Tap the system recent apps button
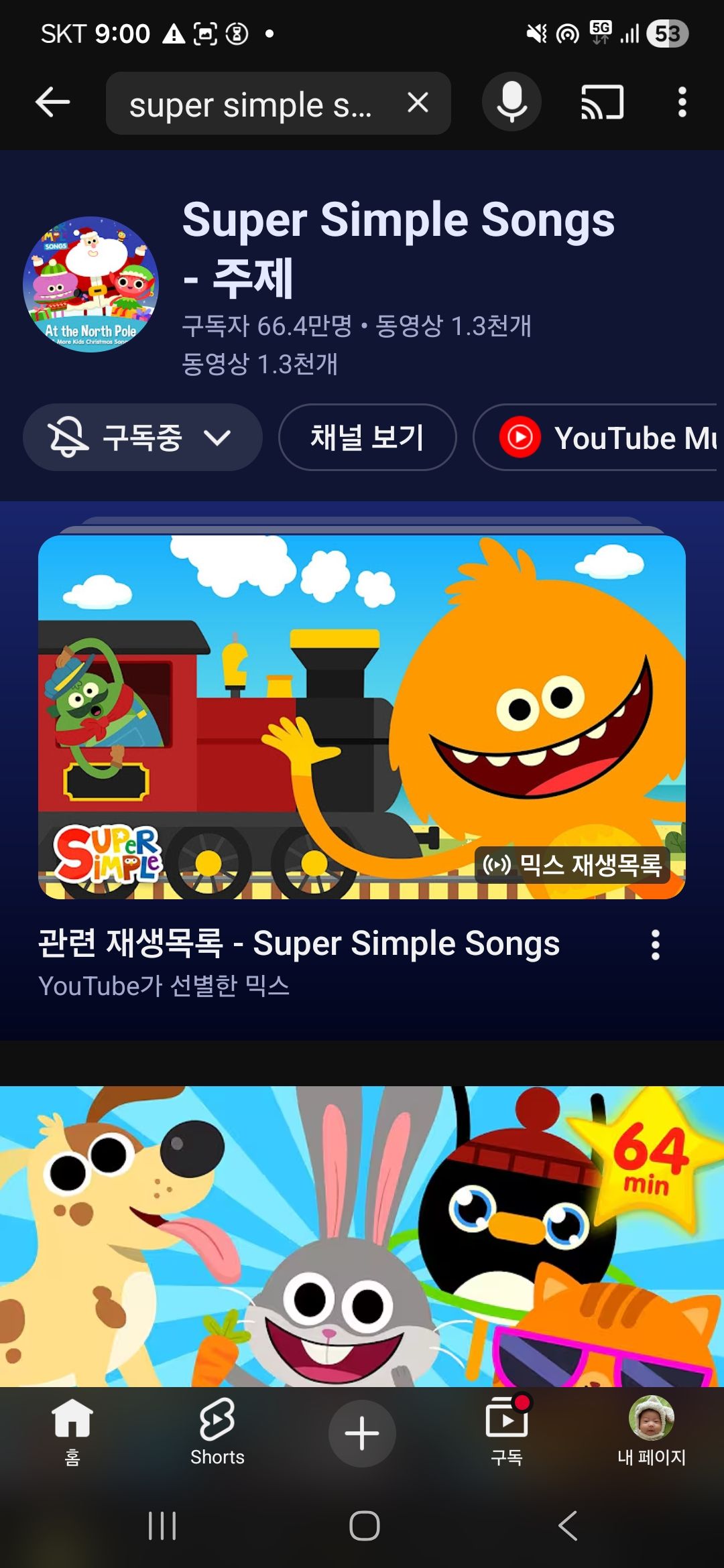 [x=162, y=1526]
